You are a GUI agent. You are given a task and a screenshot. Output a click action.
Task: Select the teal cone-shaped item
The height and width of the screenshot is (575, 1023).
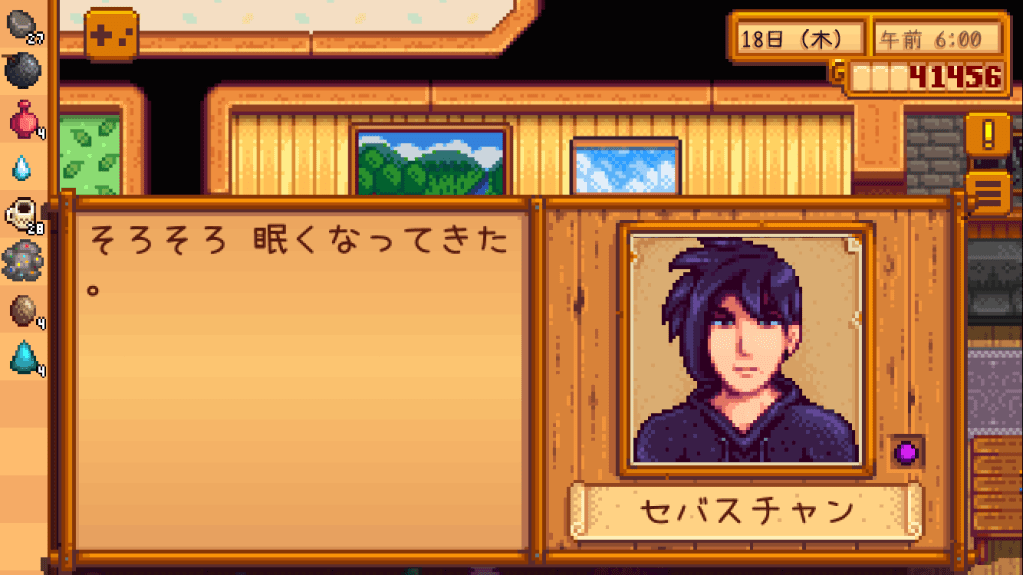pyautogui.click(x=25, y=357)
